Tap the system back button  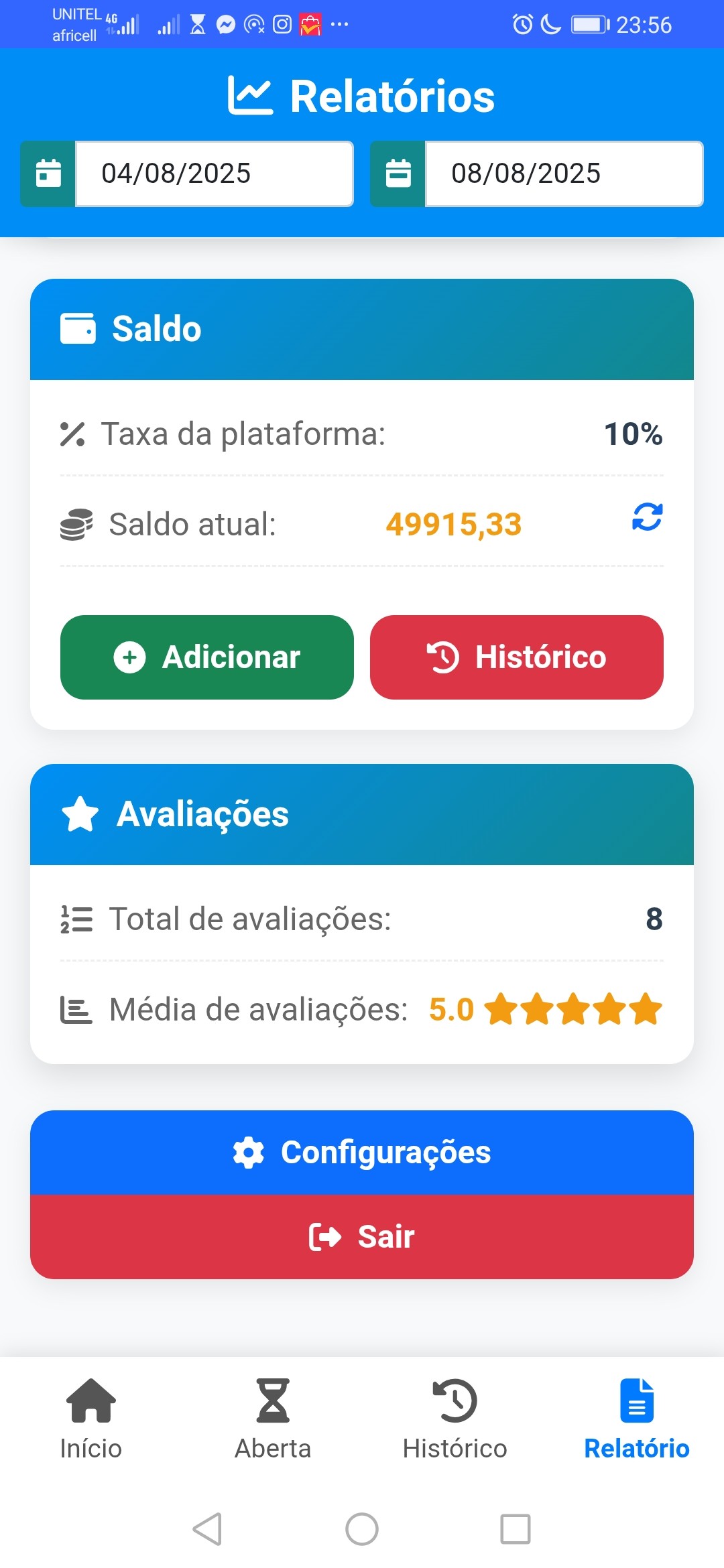pyautogui.click(x=208, y=1529)
